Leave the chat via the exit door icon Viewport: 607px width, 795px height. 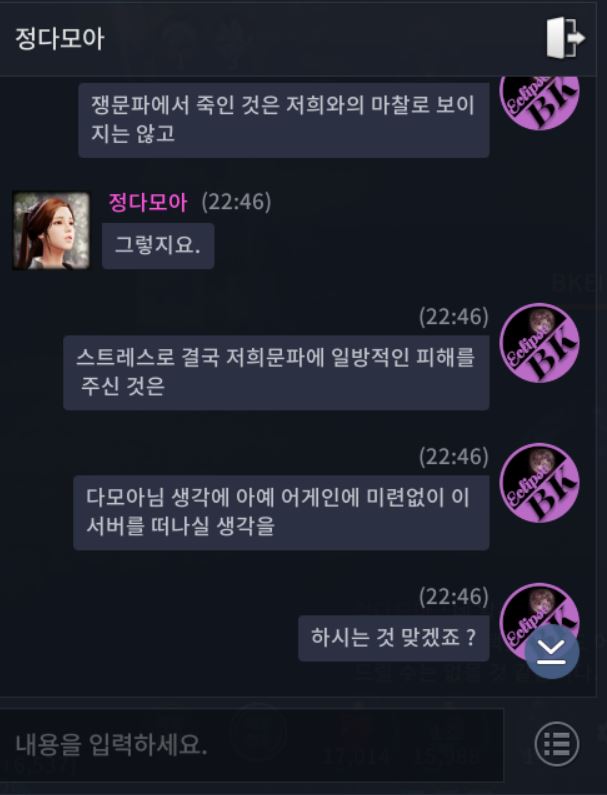tap(565, 38)
